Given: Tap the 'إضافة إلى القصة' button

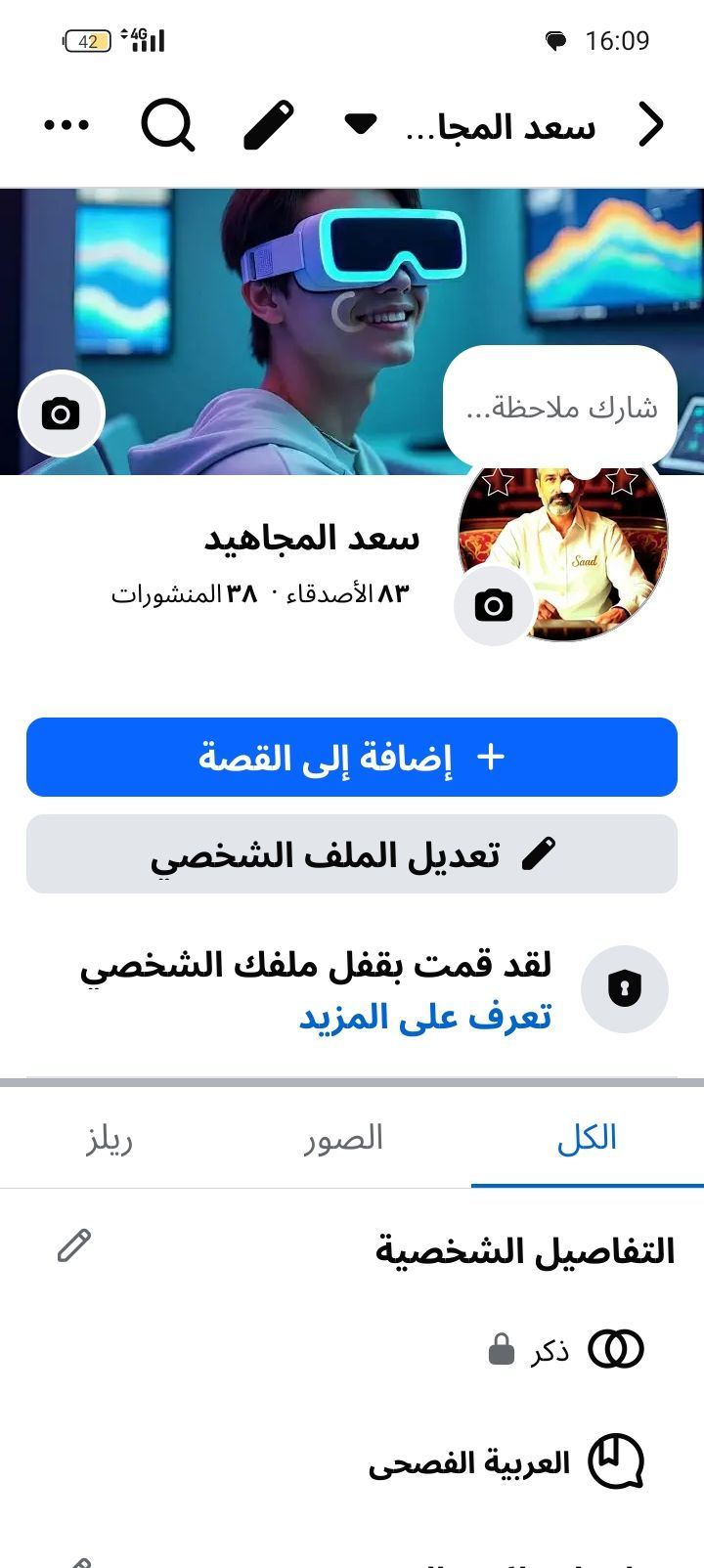Looking at the screenshot, I should tap(352, 758).
